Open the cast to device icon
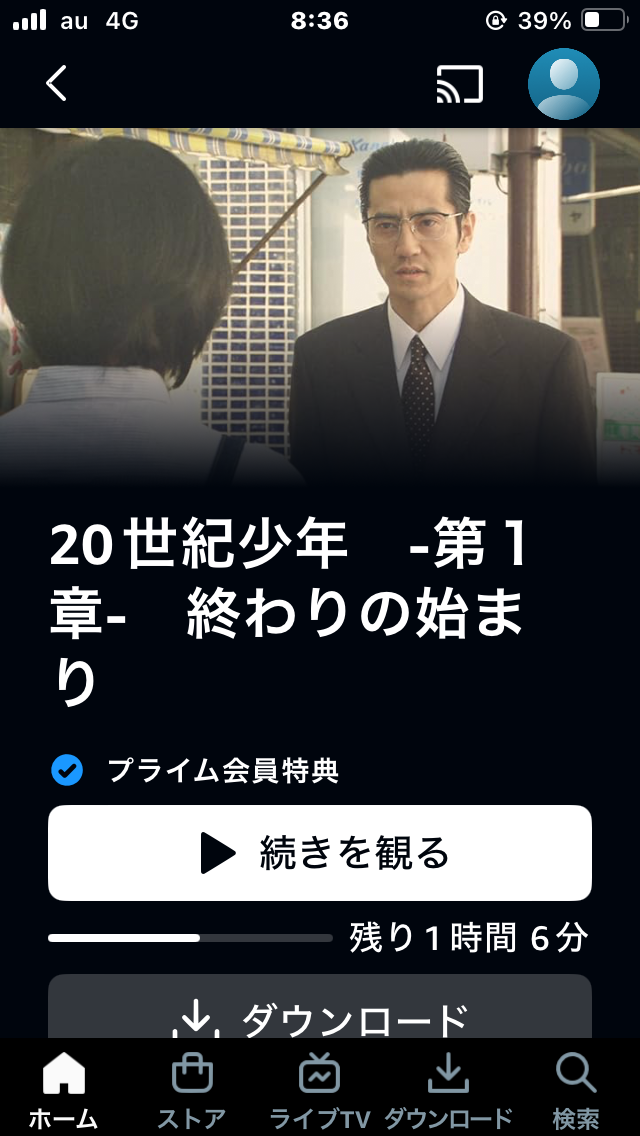The width and height of the screenshot is (640, 1136). point(460,84)
